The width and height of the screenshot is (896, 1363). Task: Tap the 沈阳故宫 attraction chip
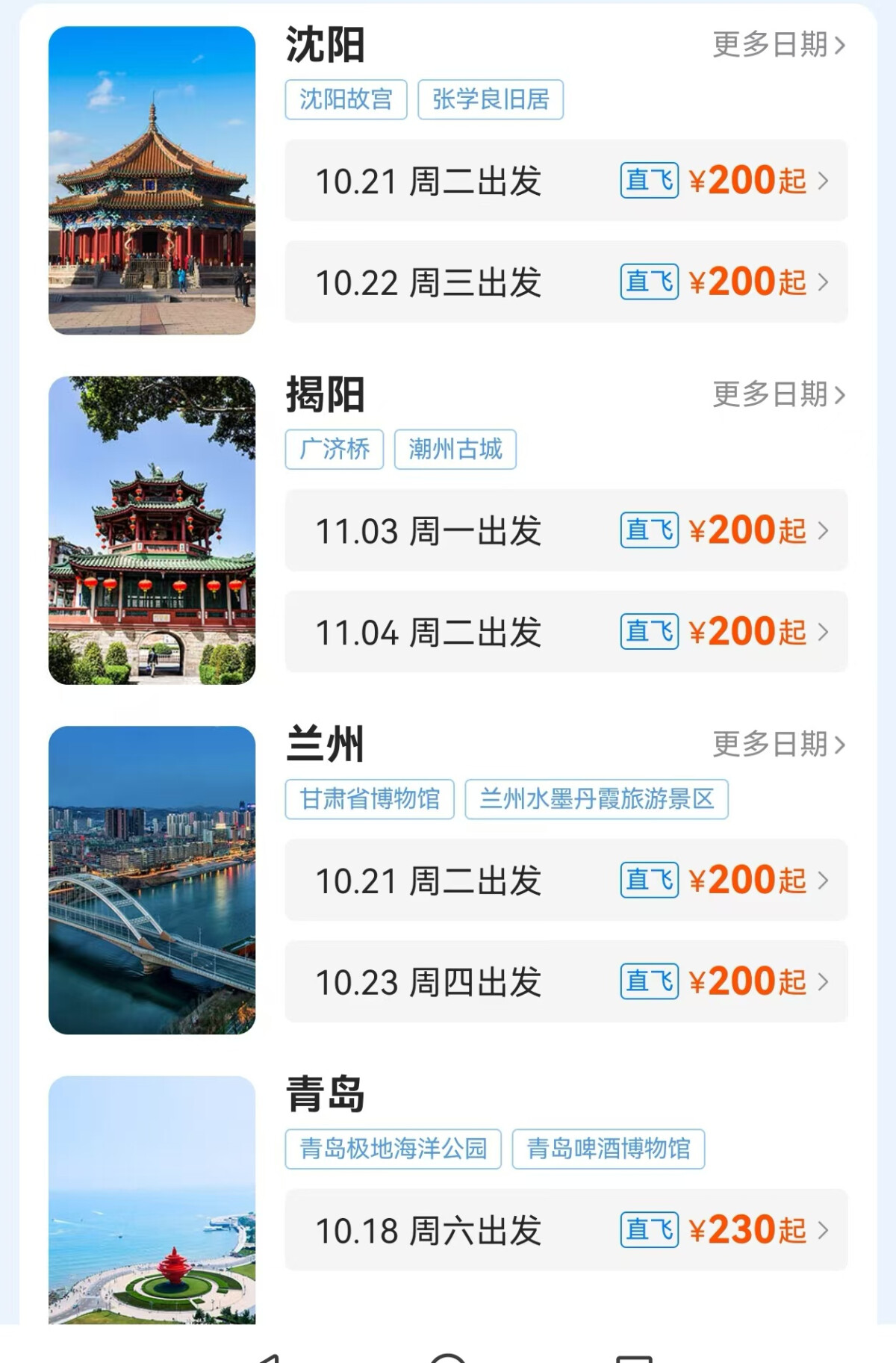pyautogui.click(x=346, y=99)
